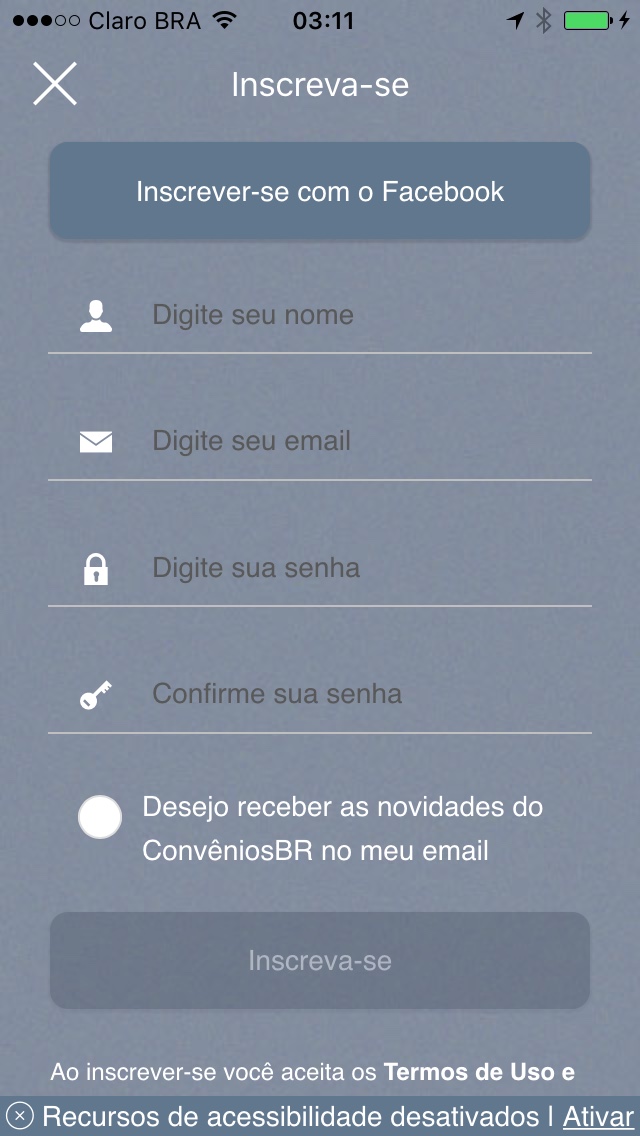The width and height of the screenshot is (640, 1136).
Task: Dismiss the accessibility resources banner
Action: click(20, 1117)
